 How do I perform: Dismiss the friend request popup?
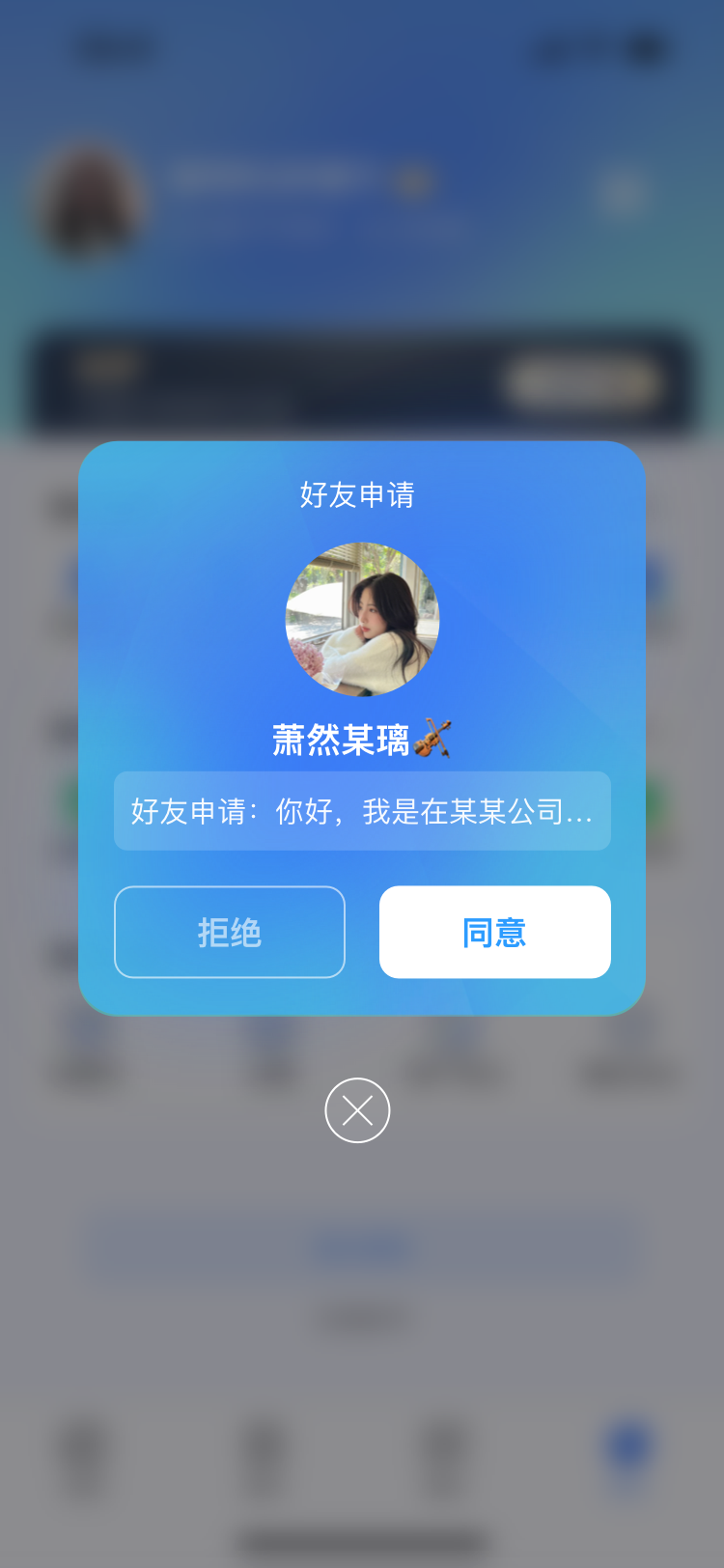click(x=357, y=1110)
